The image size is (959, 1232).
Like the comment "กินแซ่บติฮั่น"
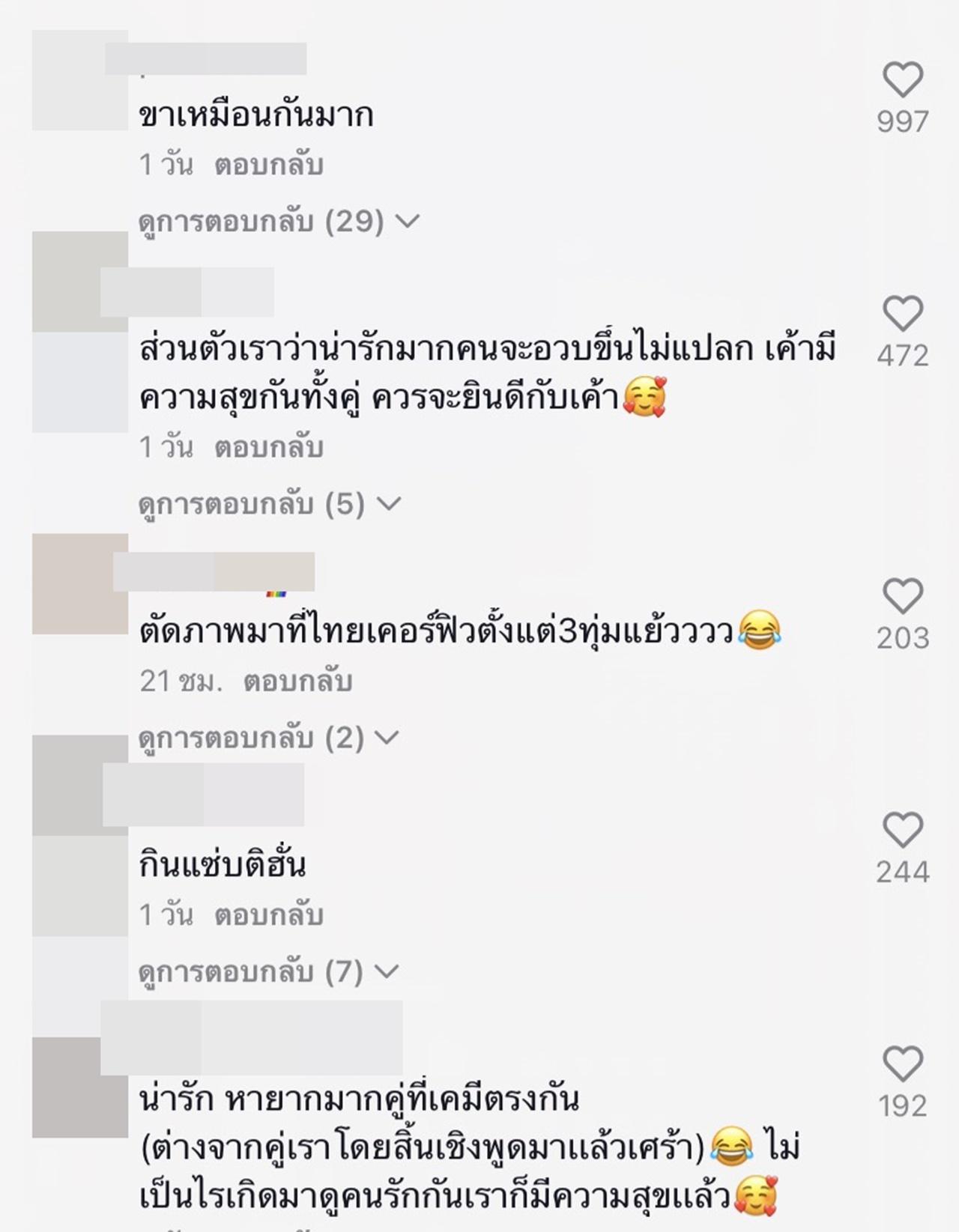pos(903,831)
